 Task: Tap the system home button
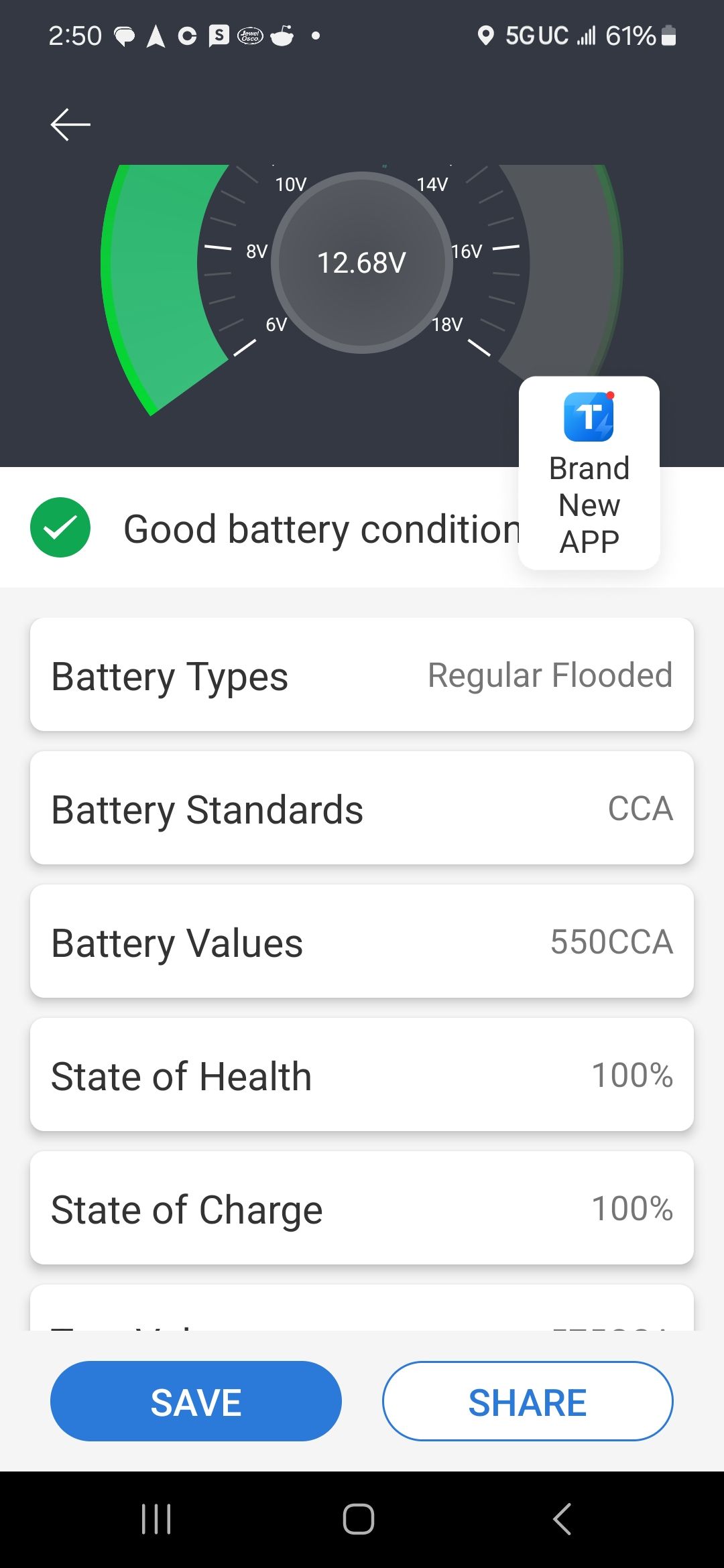click(x=359, y=1519)
